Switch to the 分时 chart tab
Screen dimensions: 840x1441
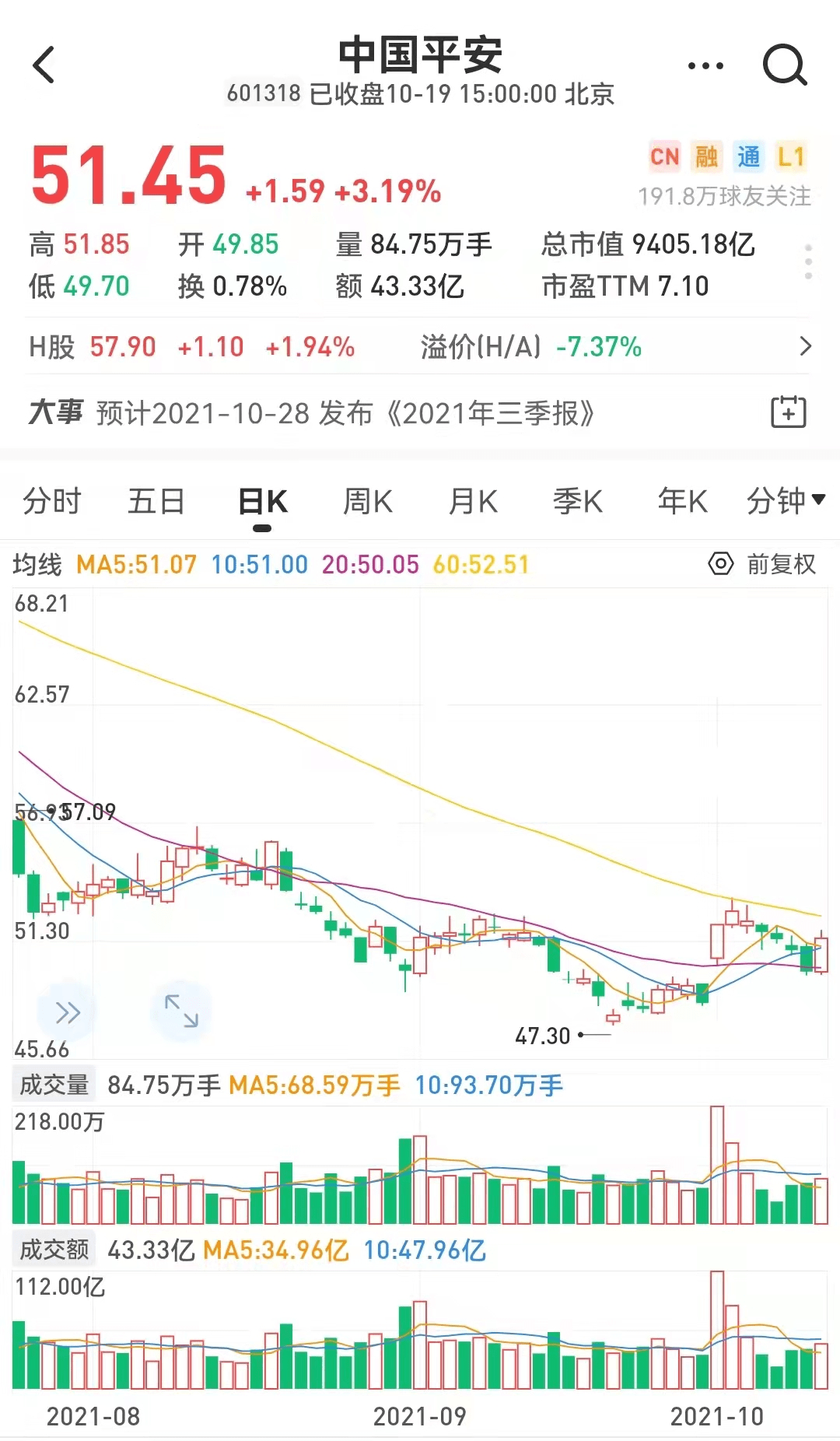coord(52,501)
